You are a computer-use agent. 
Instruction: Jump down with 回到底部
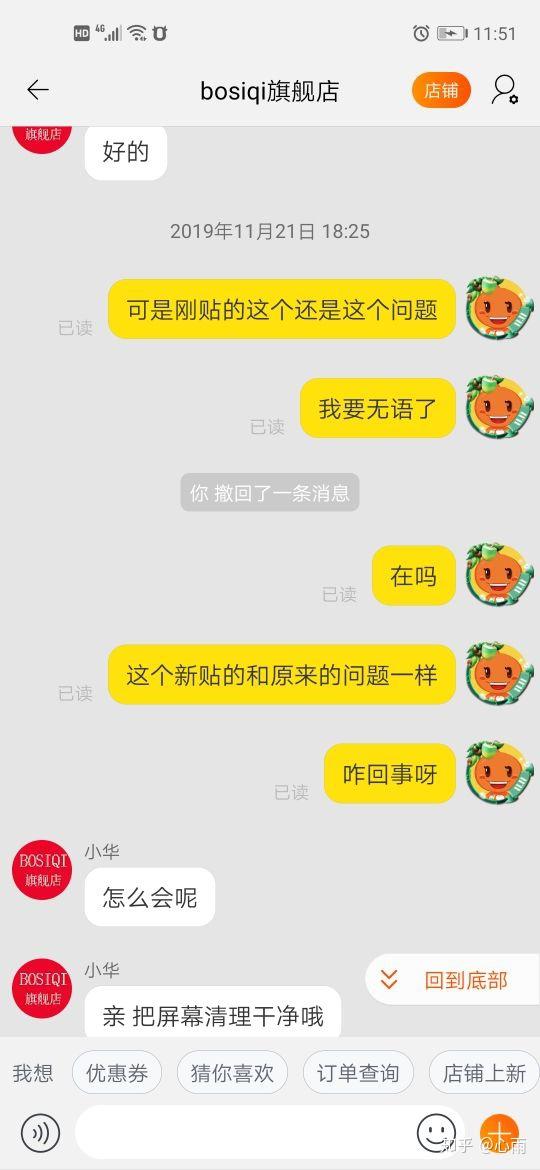453,979
